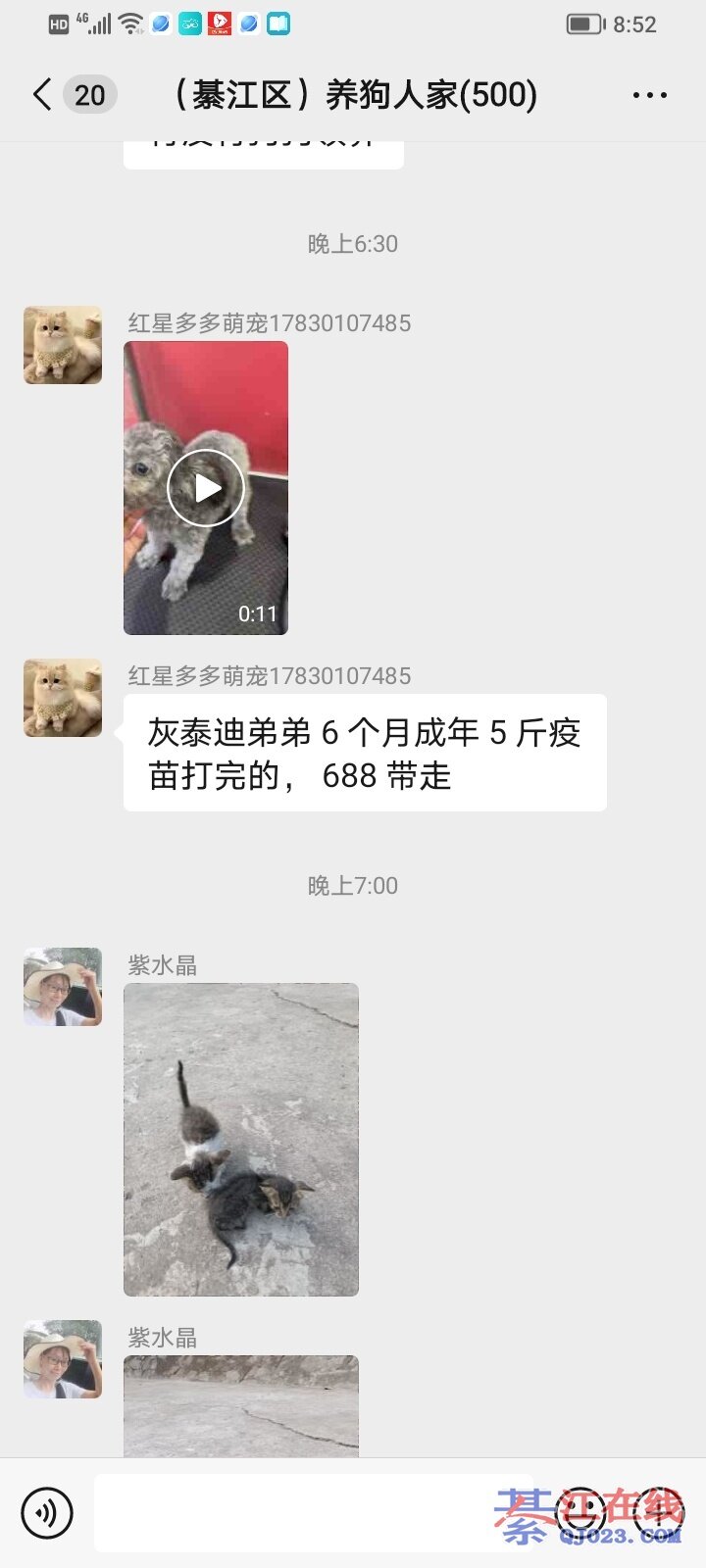Open the group chat overflow menu
Viewport: 706px width, 1568px height.
(x=649, y=95)
